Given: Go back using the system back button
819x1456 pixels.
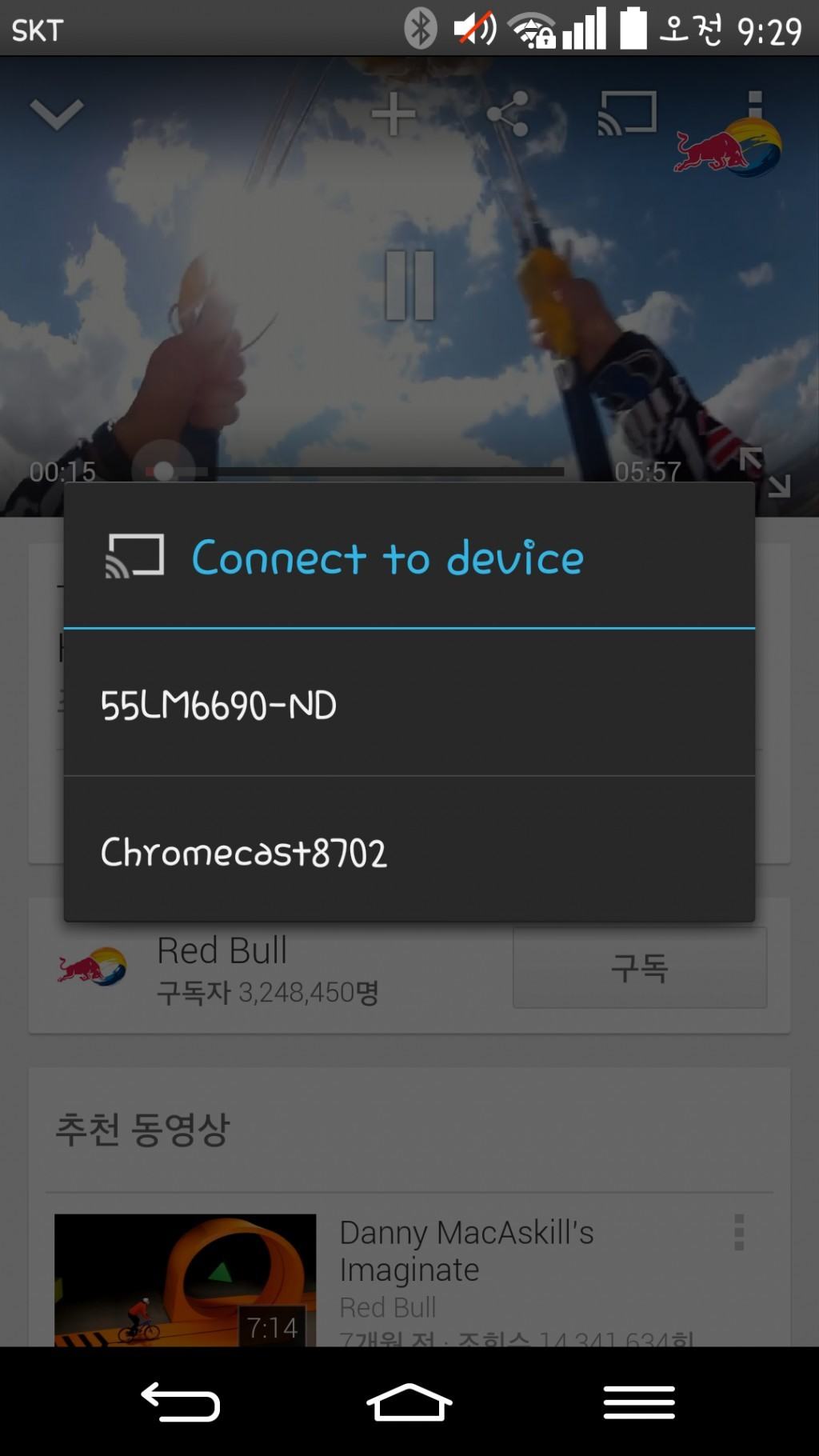Looking at the screenshot, I should [181, 1402].
